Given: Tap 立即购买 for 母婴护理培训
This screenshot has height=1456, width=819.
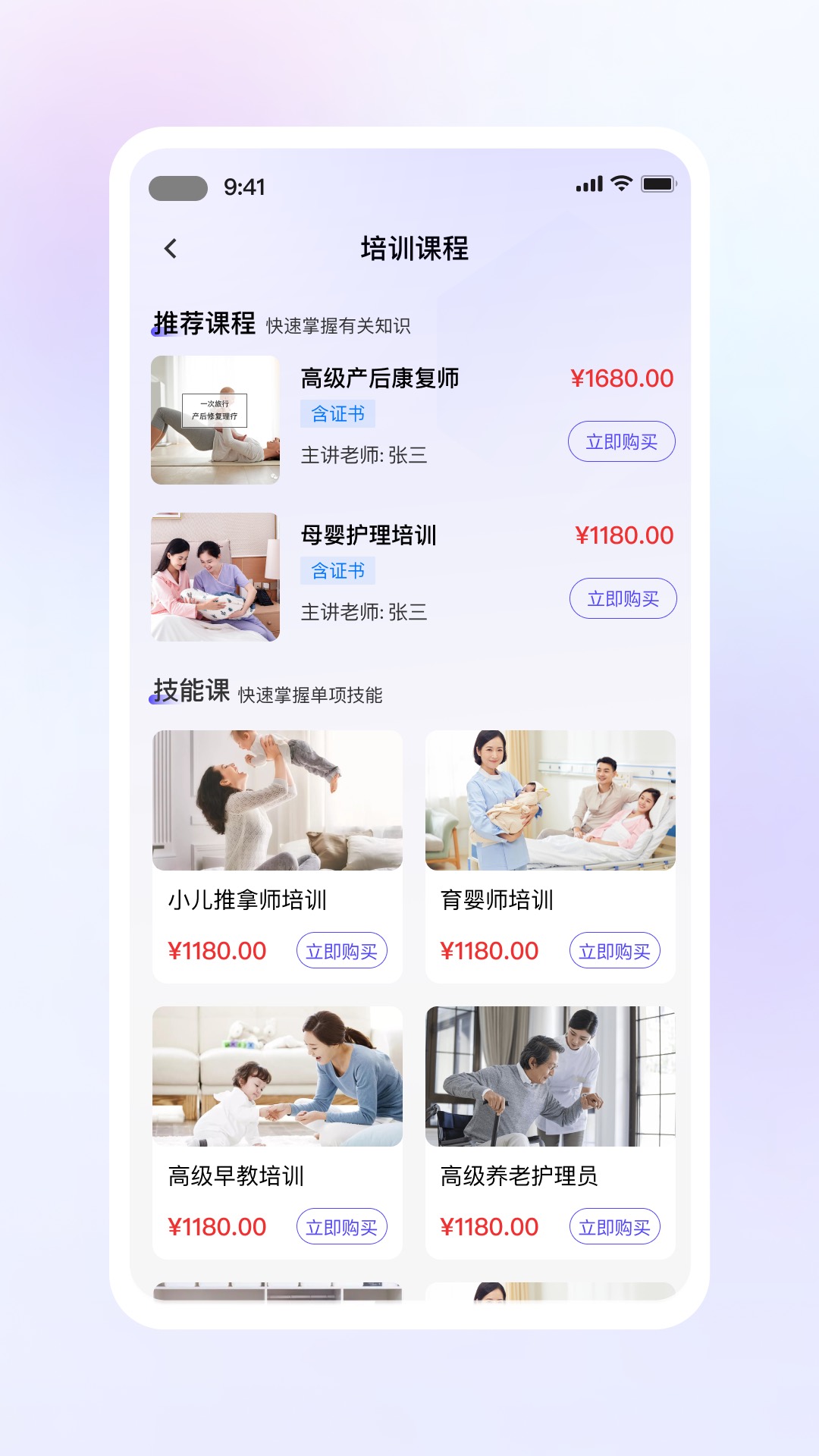Looking at the screenshot, I should point(623,598).
